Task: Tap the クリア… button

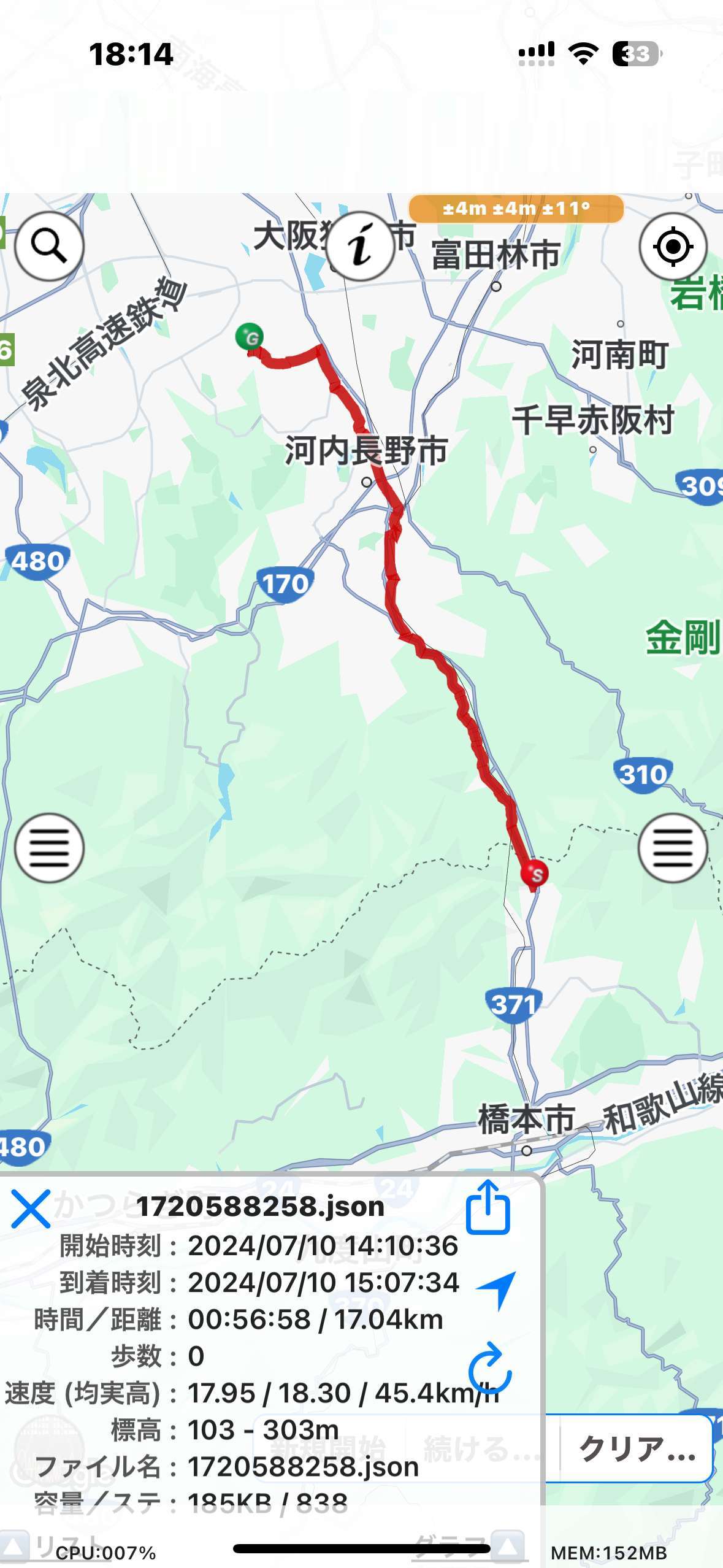Action: pyautogui.click(x=636, y=1449)
